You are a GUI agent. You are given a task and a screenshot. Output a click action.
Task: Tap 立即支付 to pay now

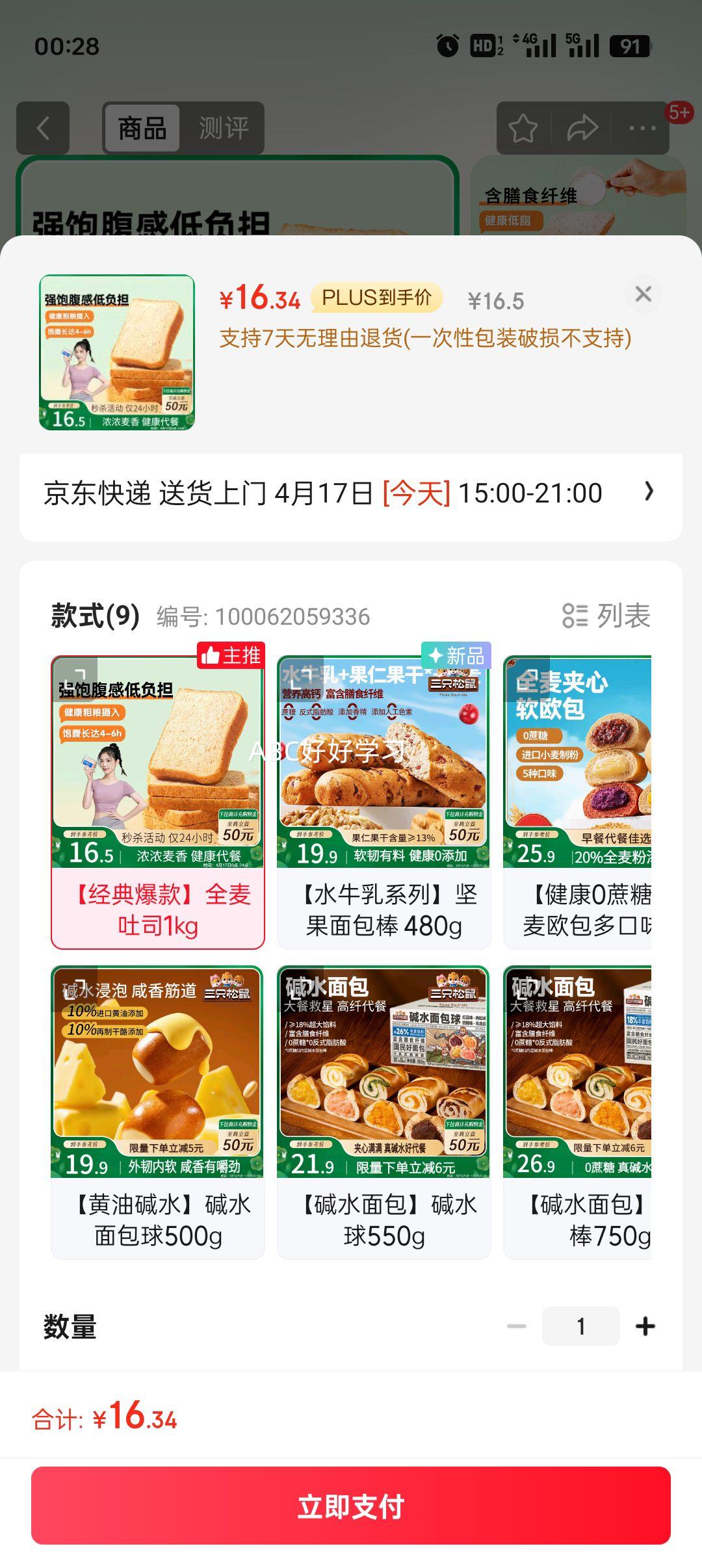click(x=351, y=1507)
